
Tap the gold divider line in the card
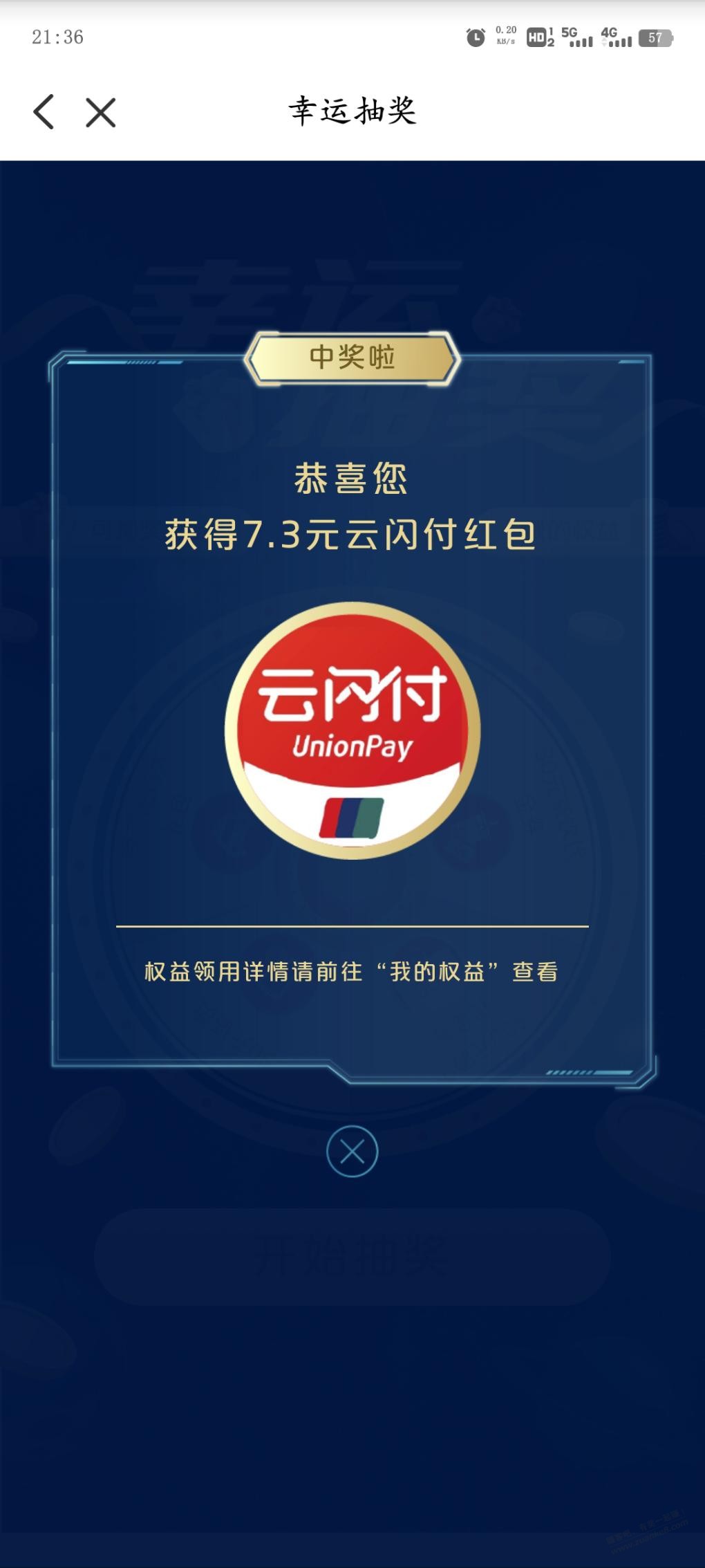point(351,923)
